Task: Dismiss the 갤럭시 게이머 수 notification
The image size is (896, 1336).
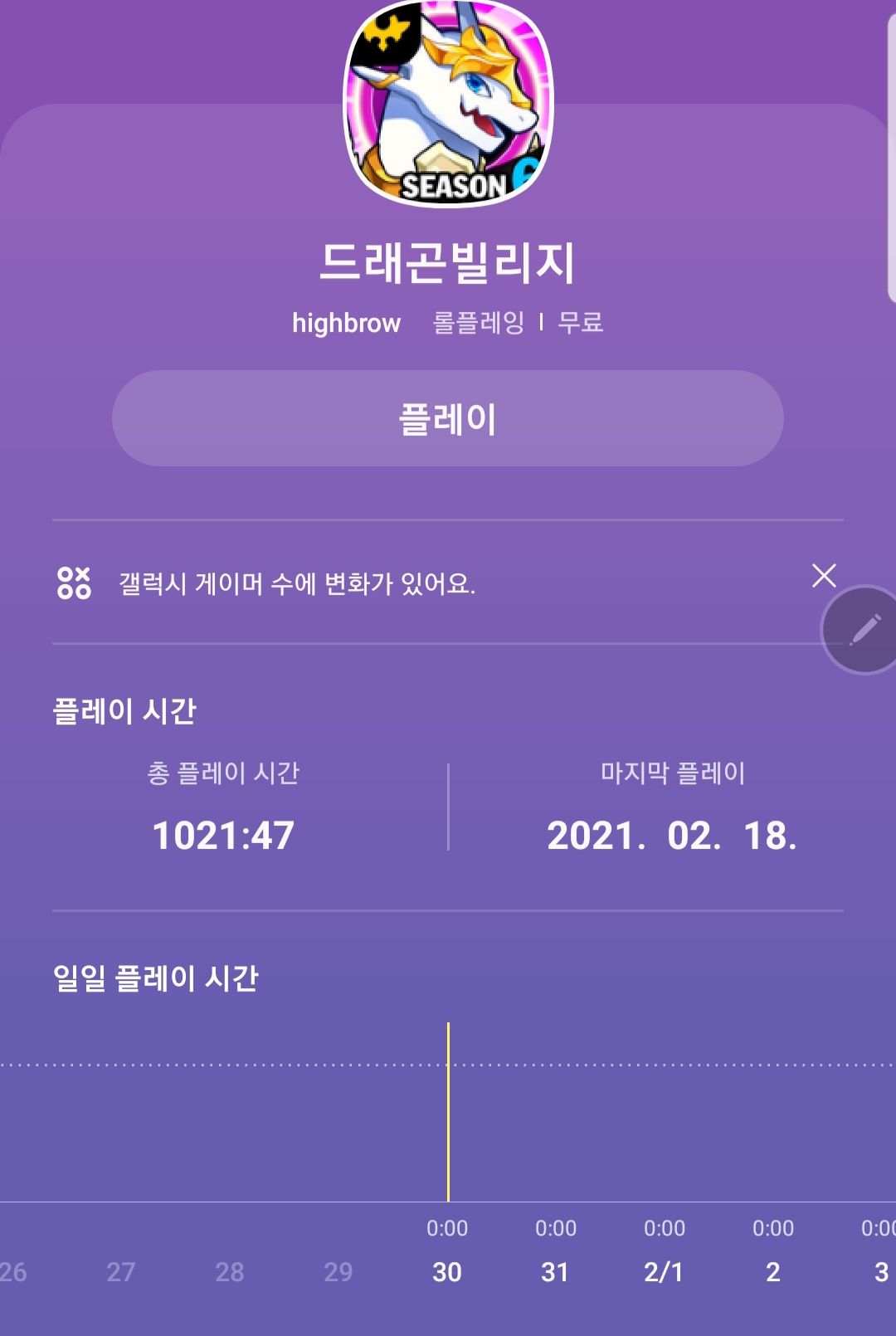Action: 823,575
